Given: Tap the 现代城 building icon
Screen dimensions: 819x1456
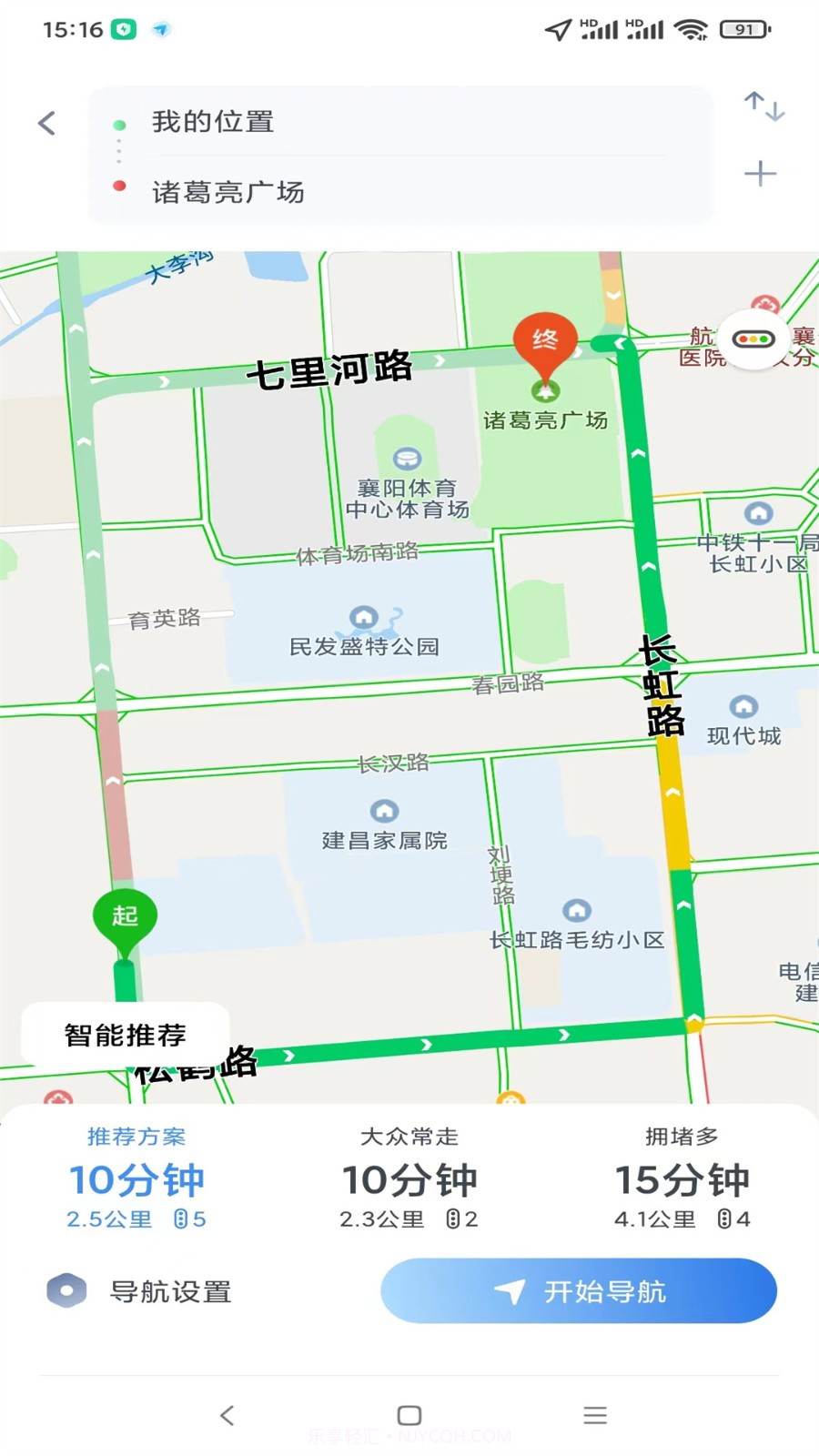Looking at the screenshot, I should pos(745,705).
